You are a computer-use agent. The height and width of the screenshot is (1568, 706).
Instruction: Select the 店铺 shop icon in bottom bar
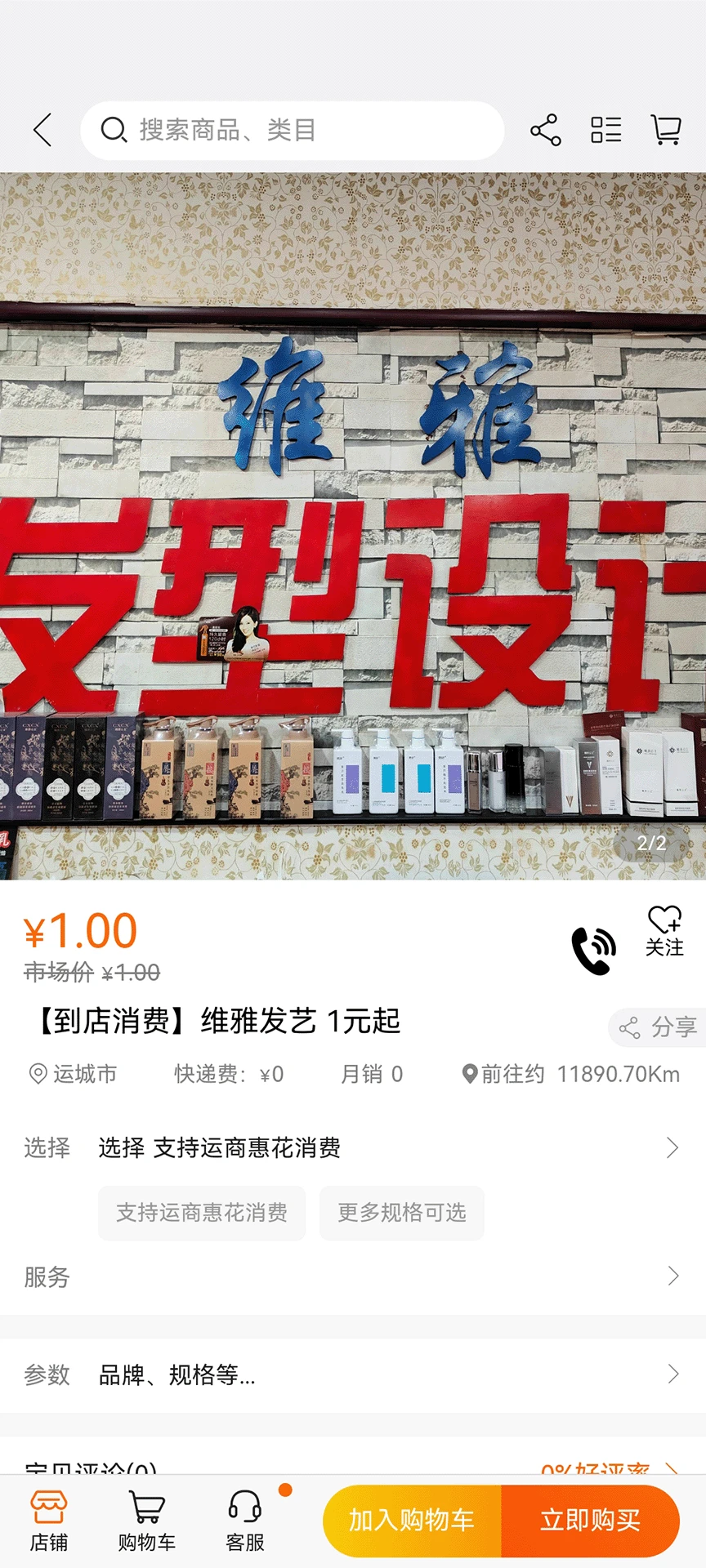pos(49,1521)
